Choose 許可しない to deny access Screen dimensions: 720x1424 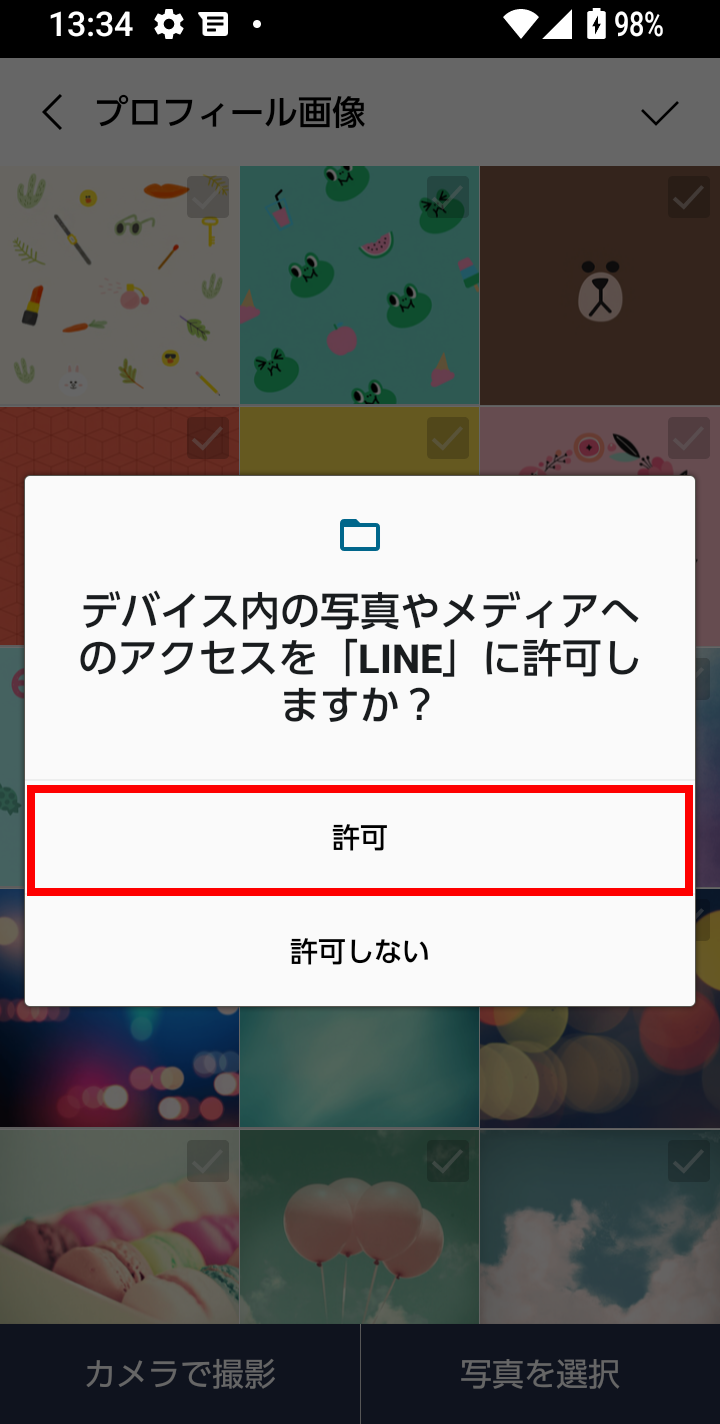360,951
